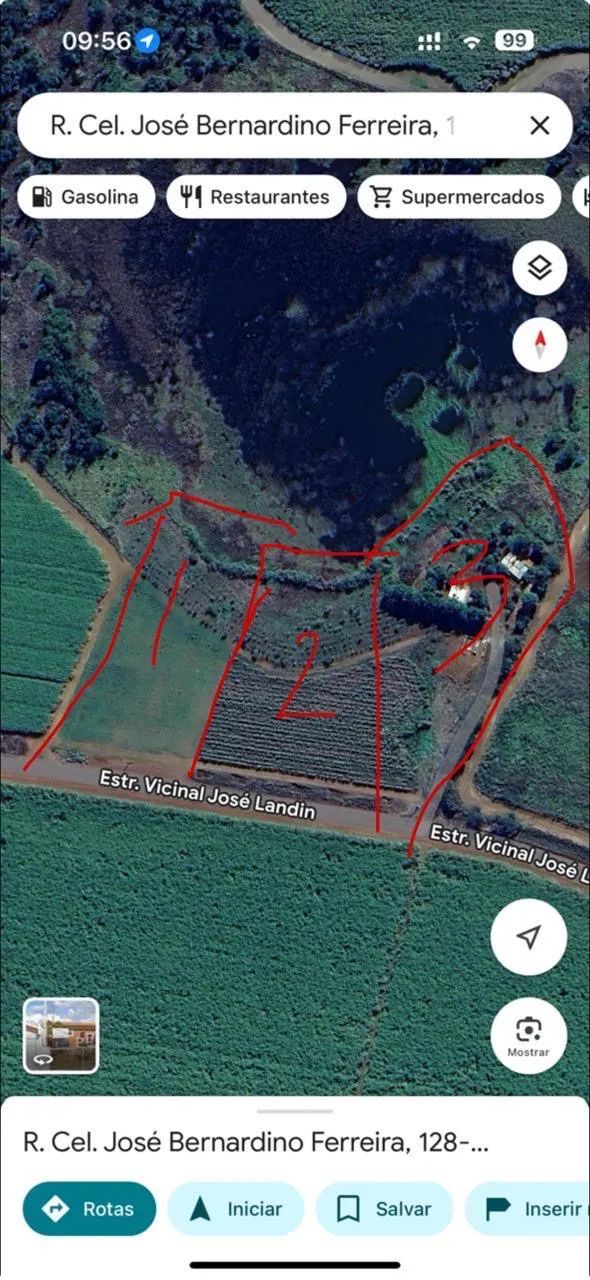Expand the place sheet handle
Screen dimensions: 590x1280
[295, 1110]
